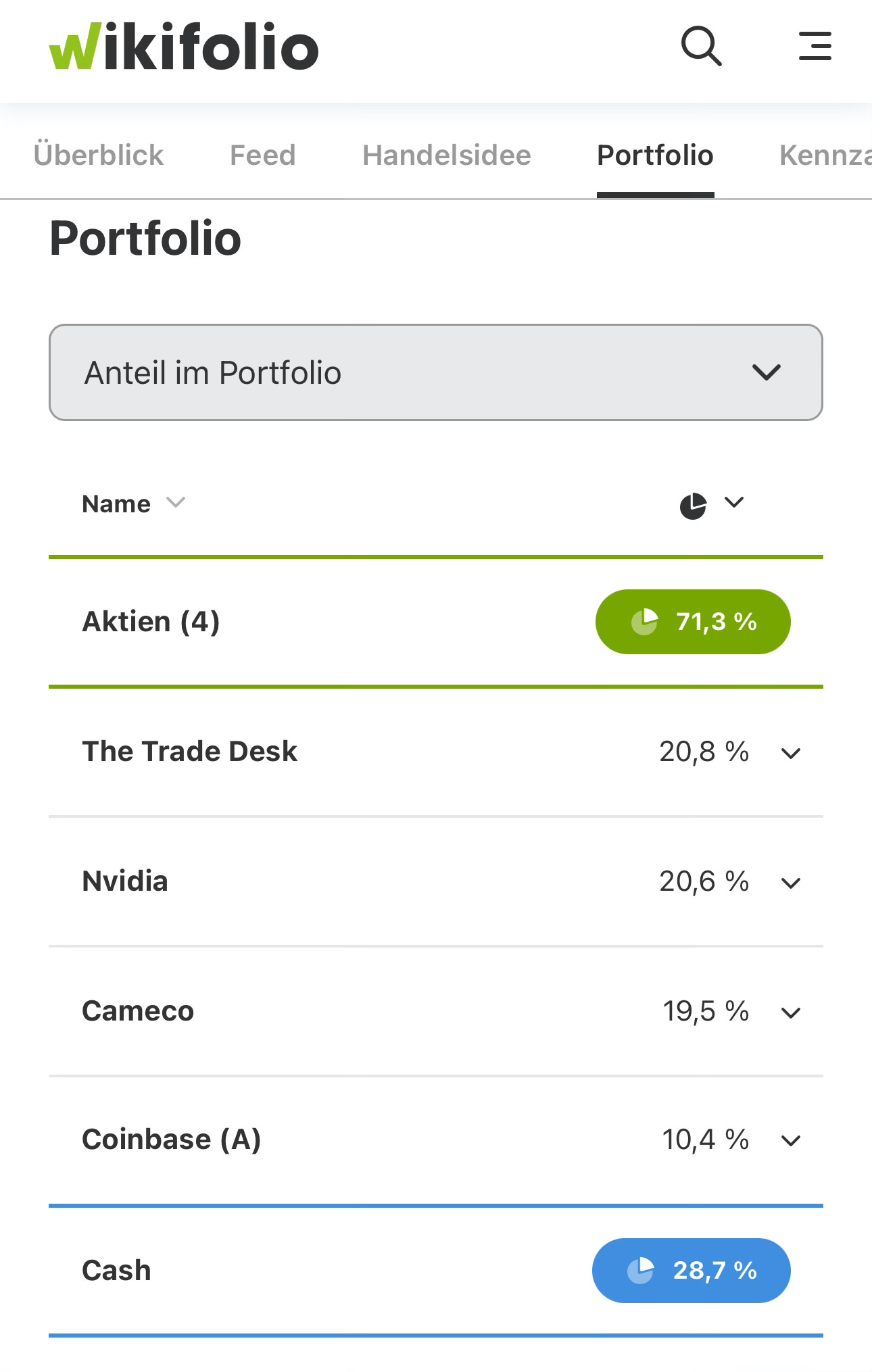Go to wikifolio home via logo

(184, 46)
